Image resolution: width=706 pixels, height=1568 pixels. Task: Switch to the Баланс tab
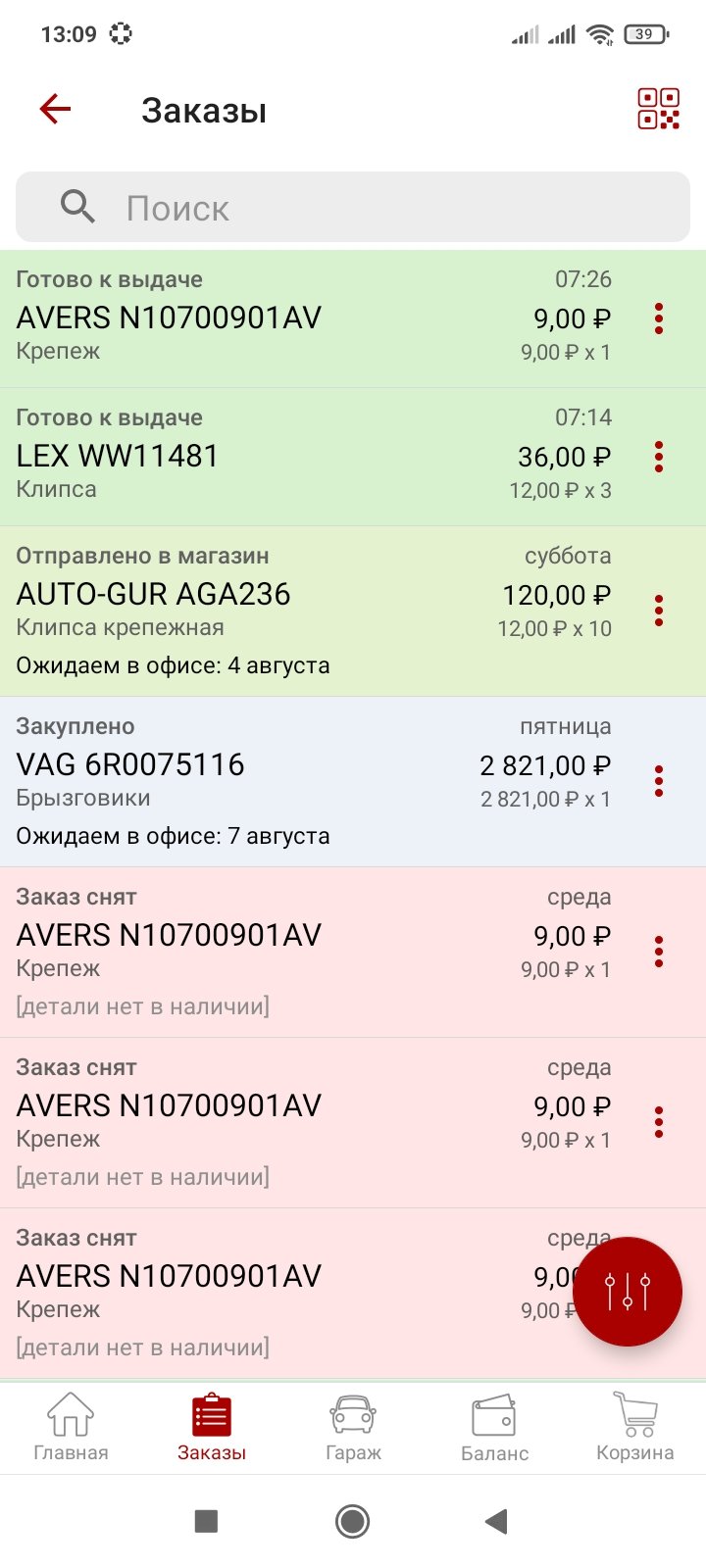[x=494, y=1427]
